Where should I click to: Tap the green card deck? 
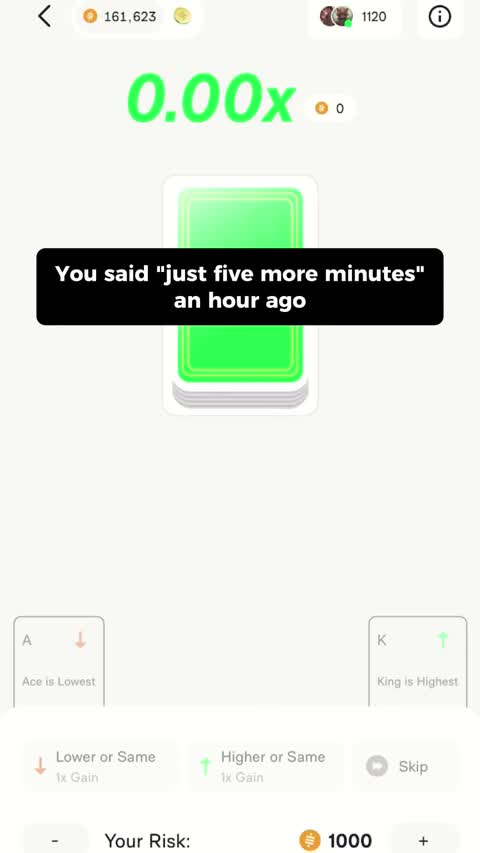pos(240,295)
